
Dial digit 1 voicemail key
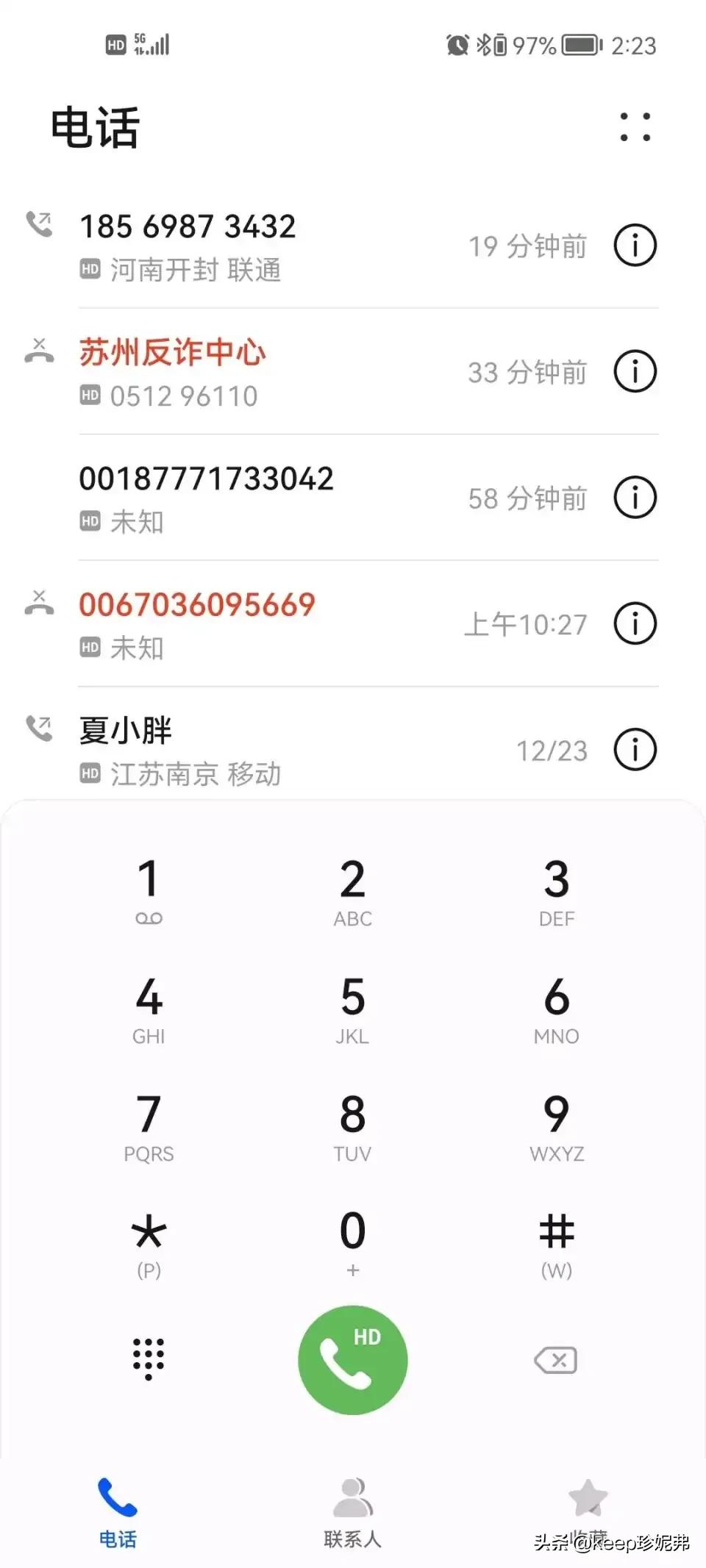click(149, 891)
